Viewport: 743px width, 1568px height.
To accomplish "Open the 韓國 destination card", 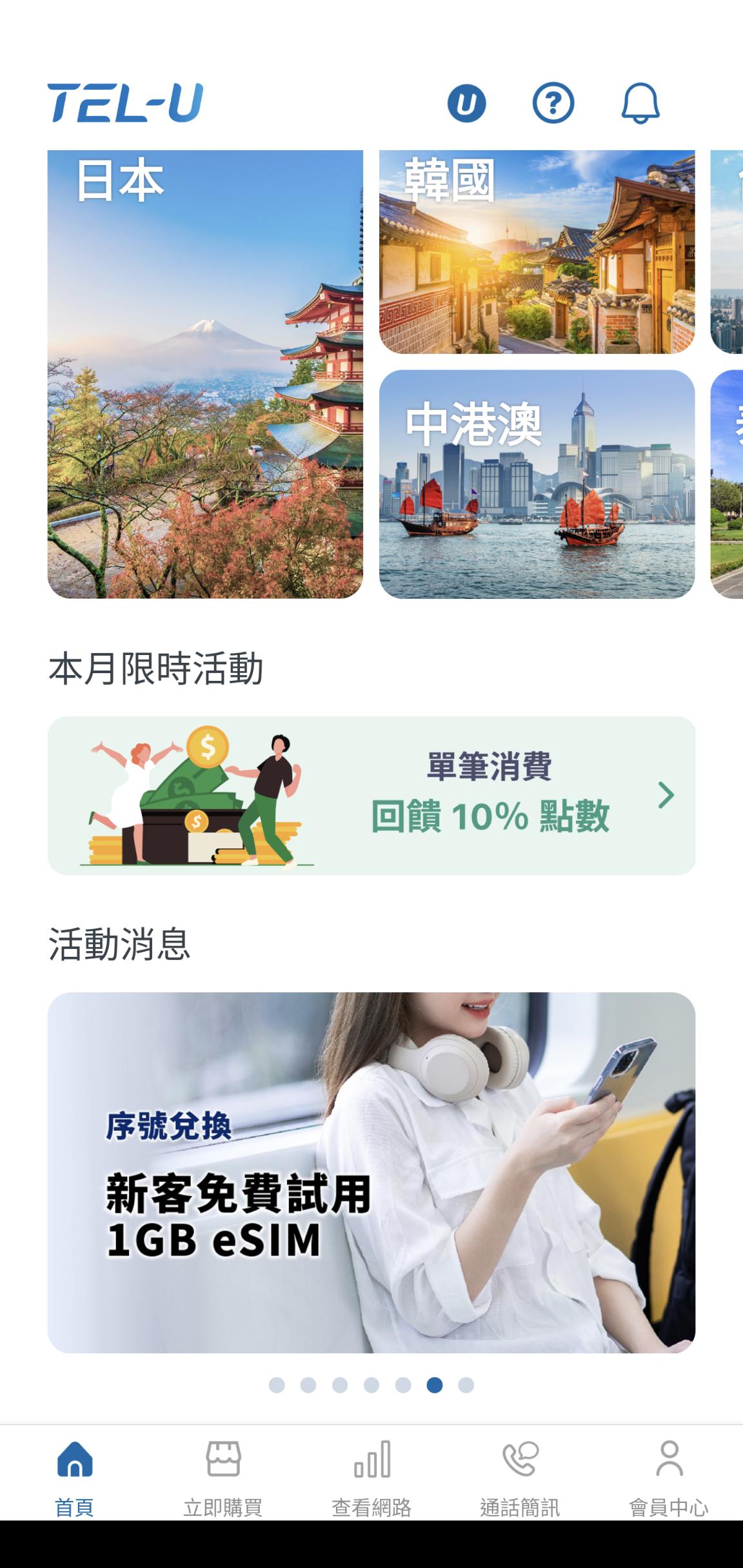I will (537, 252).
